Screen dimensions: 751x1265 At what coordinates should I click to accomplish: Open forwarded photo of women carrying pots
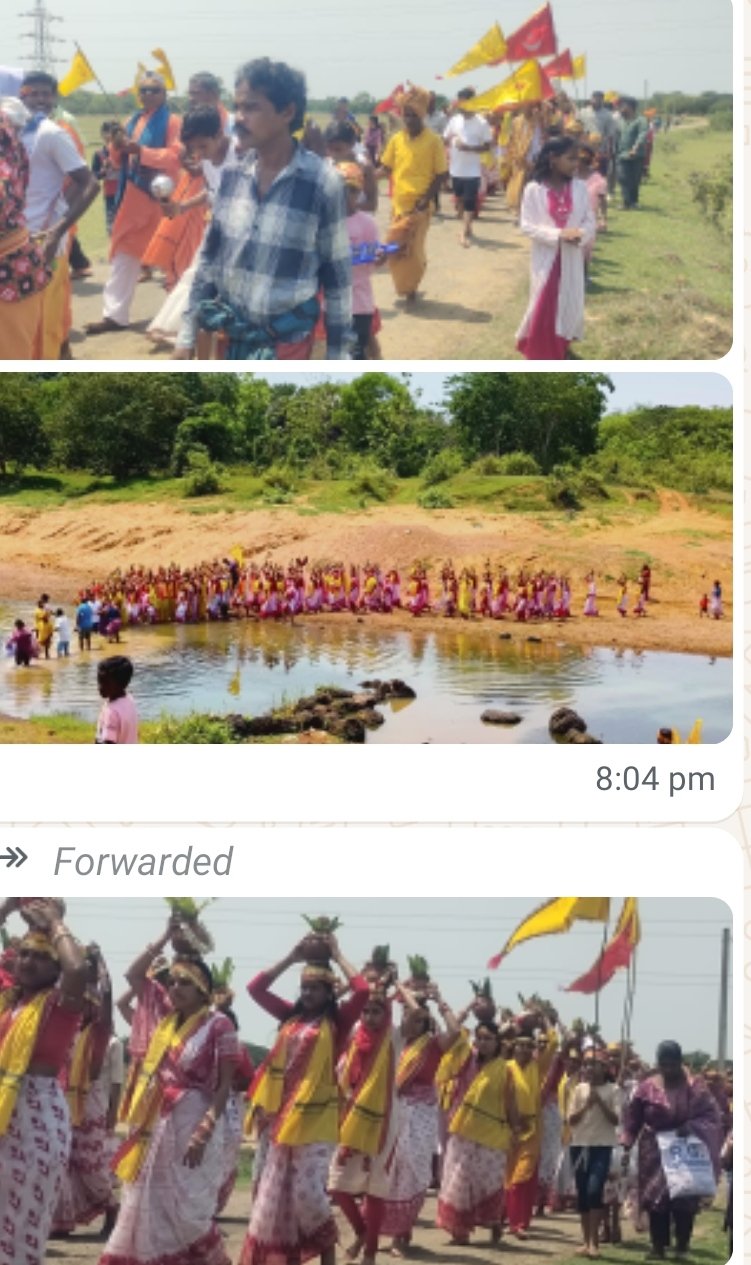365,1080
